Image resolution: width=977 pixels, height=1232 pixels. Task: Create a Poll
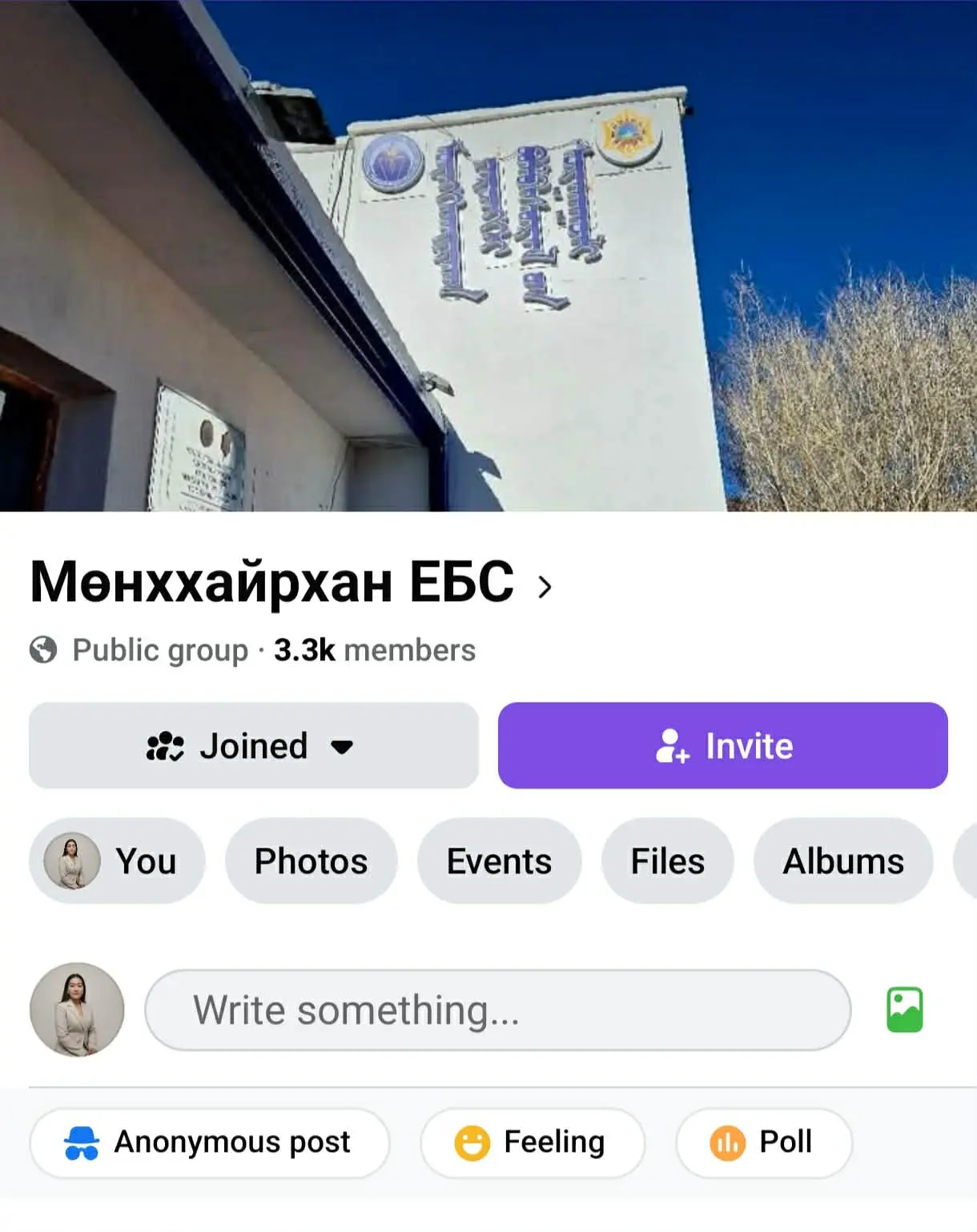pos(763,1142)
